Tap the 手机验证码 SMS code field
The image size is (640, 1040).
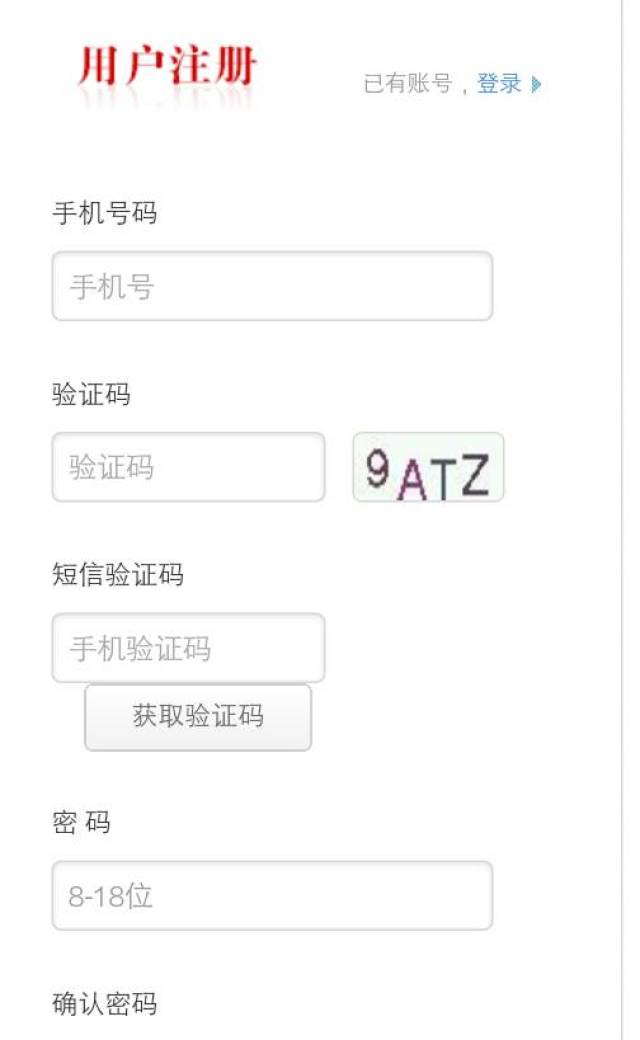(x=188, y=648)
